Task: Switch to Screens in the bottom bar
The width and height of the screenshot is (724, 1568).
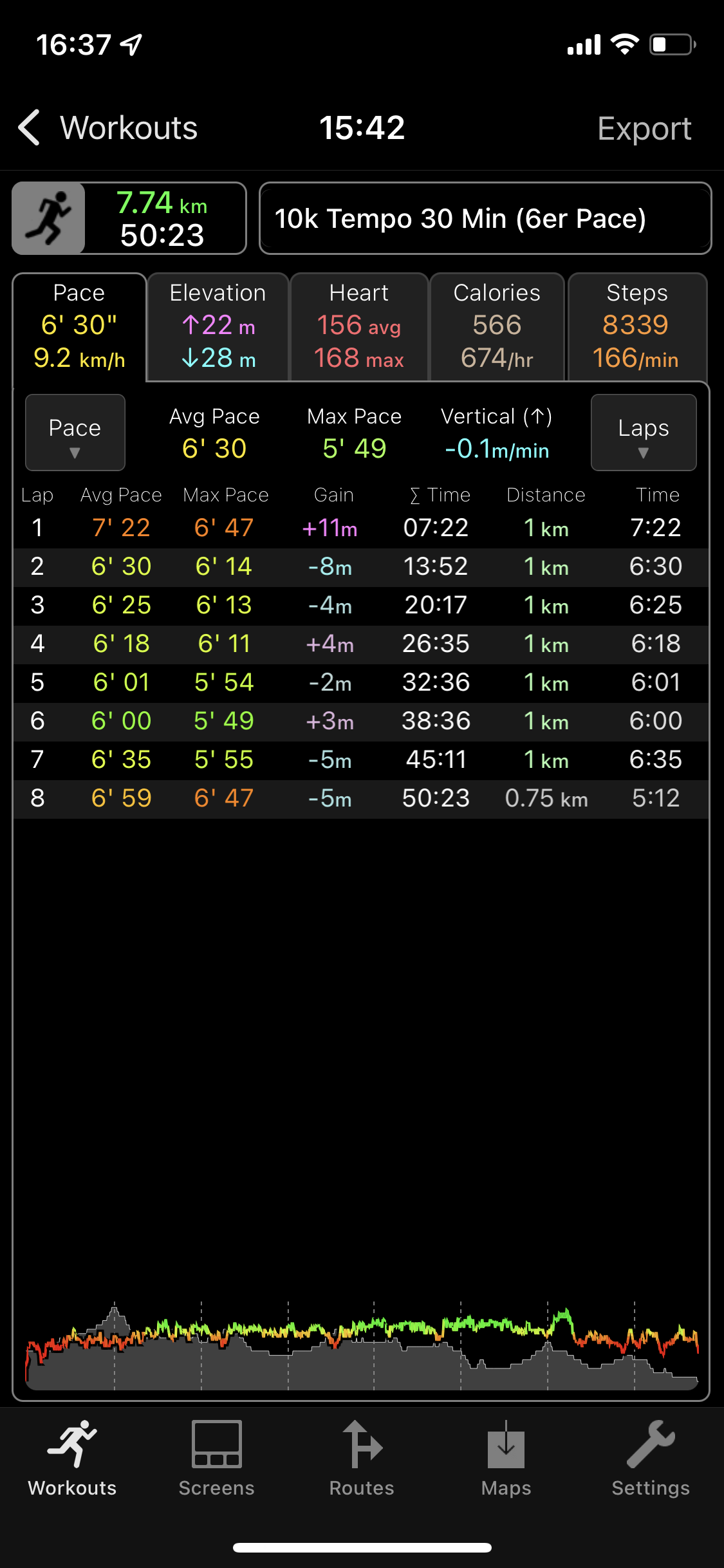Action: pos(217,1459)
